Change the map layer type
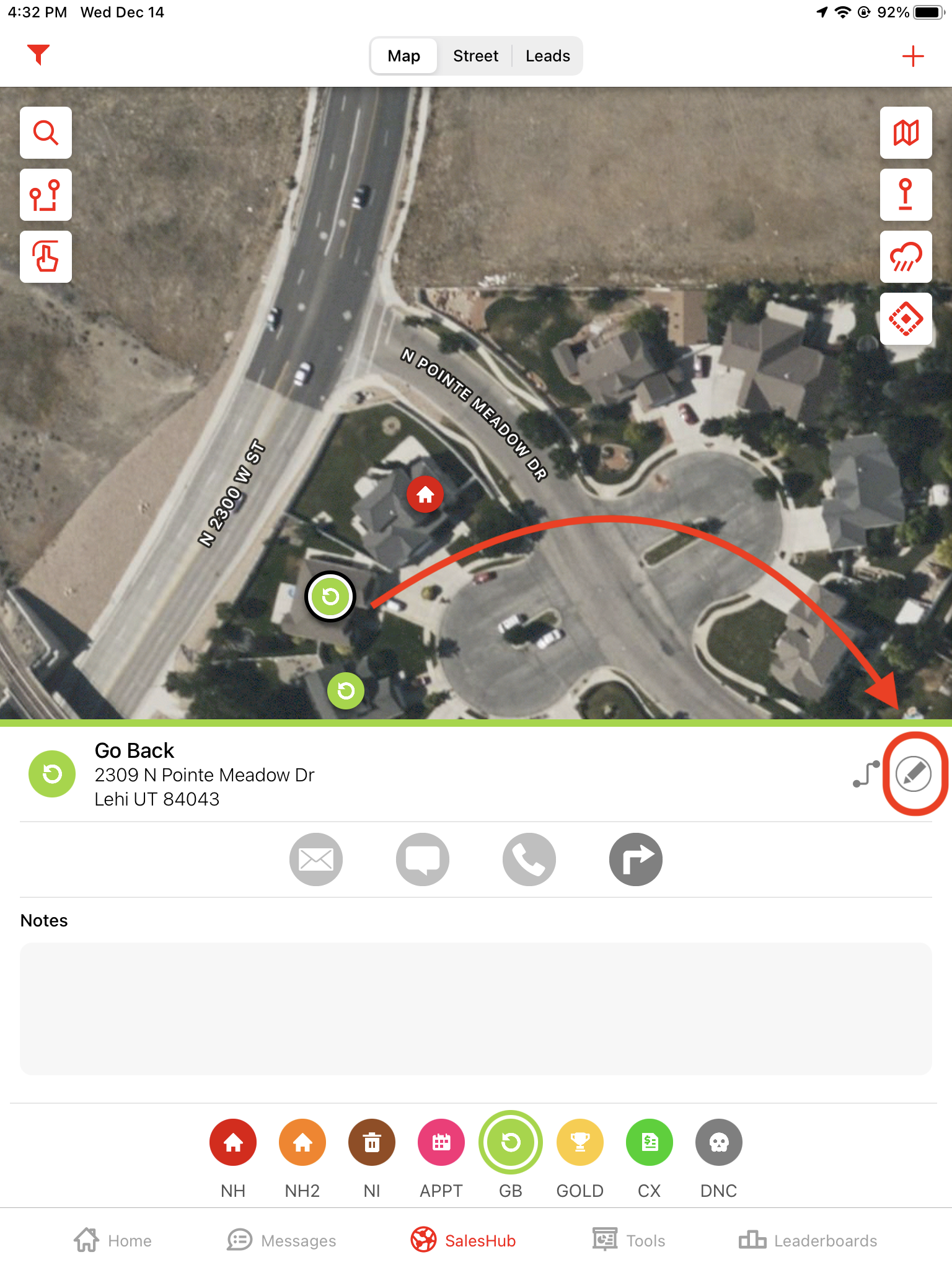Screen dimensions: 952x1270 (x=906, y=133)
